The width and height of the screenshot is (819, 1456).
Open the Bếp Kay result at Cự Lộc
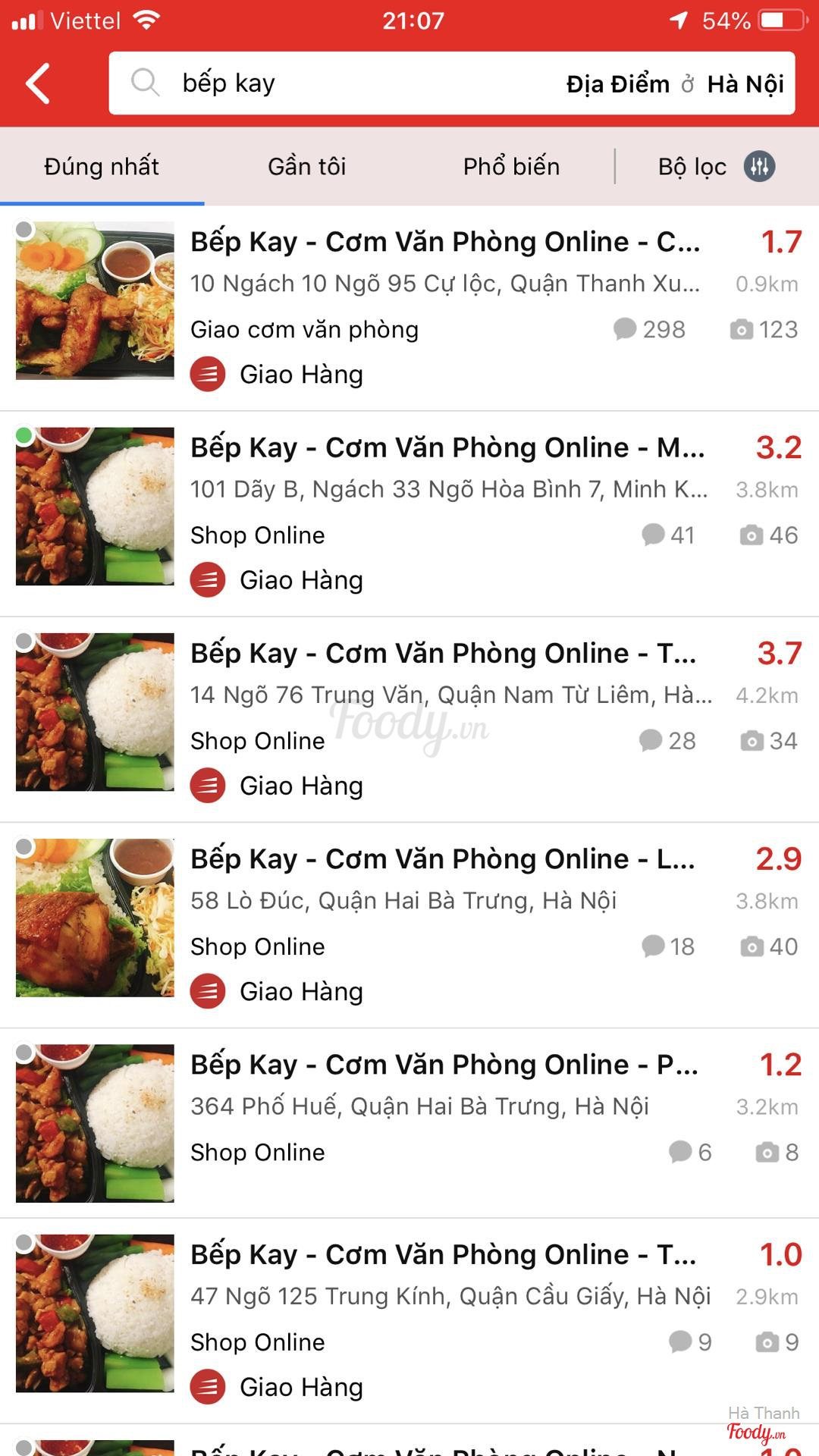444,243
